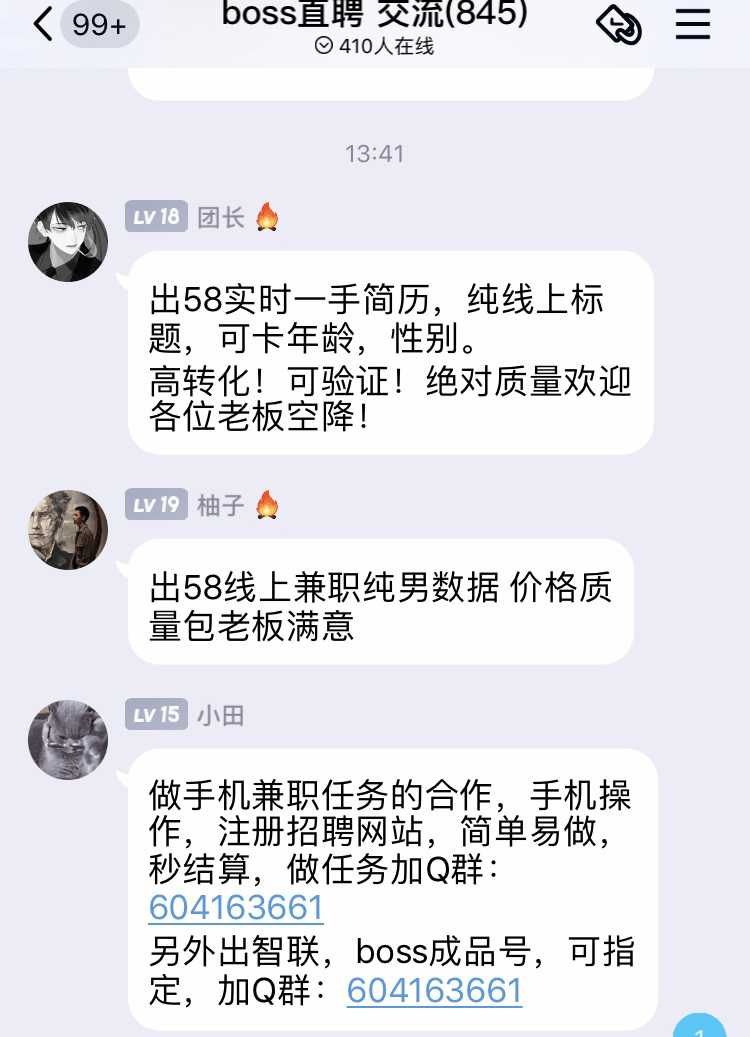
Task: View 柚子's profile avatar
Action: click(68, 530)
